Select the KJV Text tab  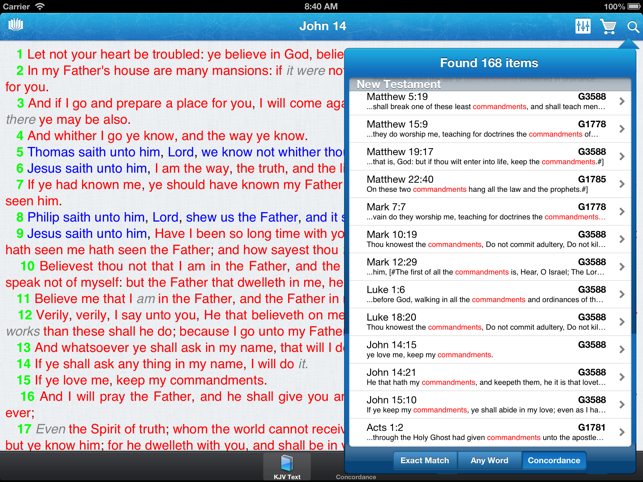tap(287, 466)
